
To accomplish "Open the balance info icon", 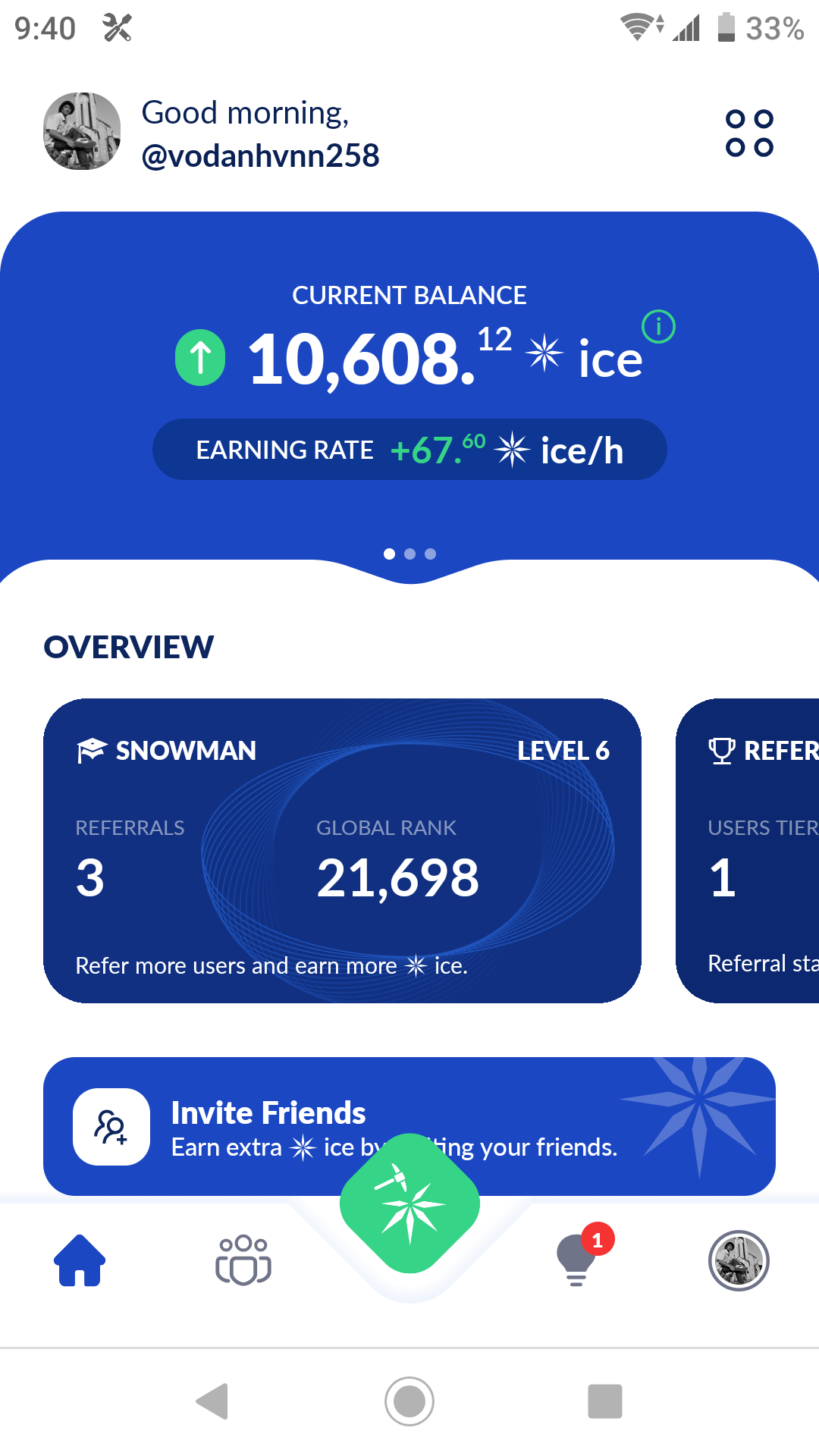I will 658,327.
